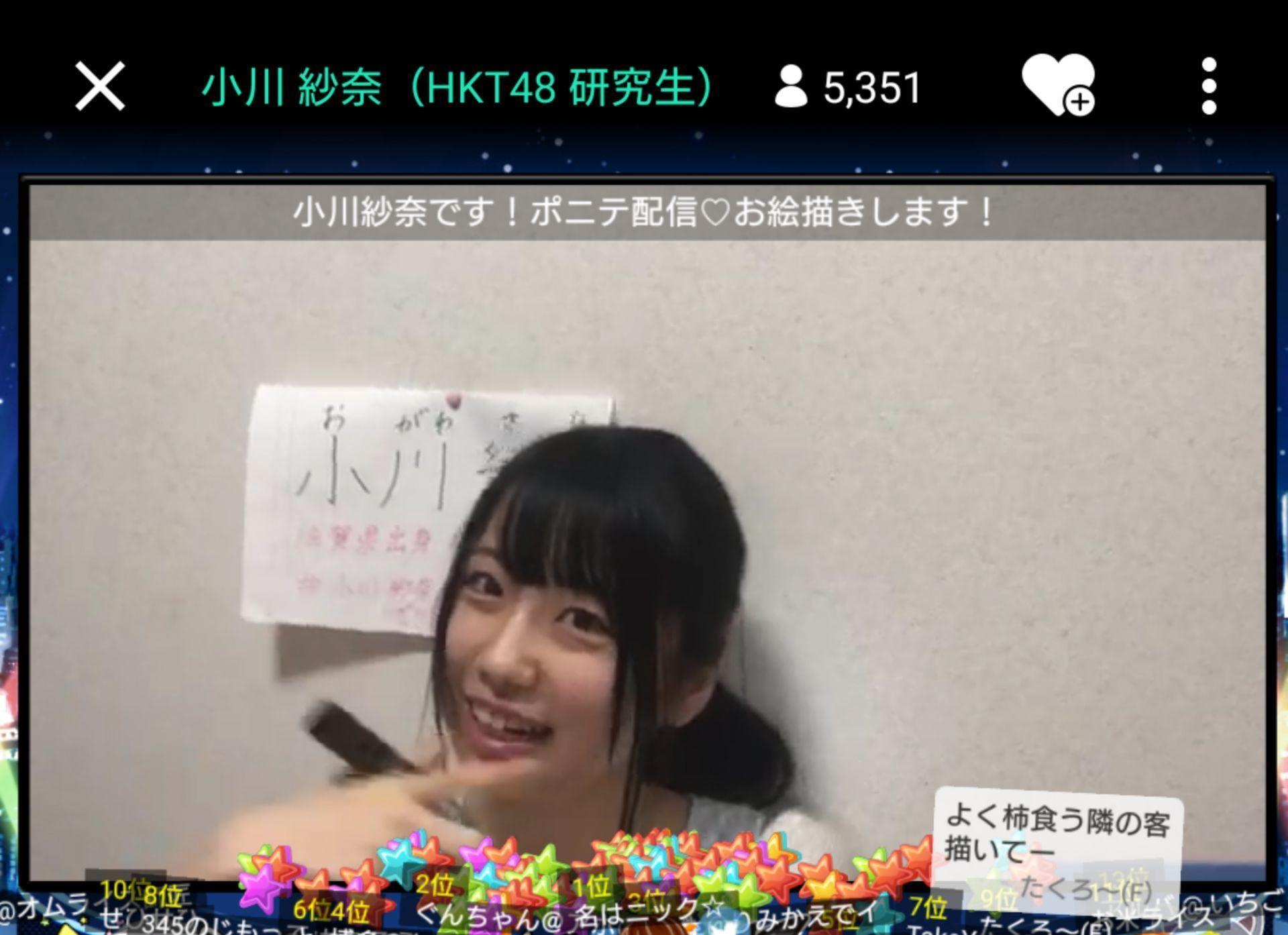This screenshot has width=1288, height=935.
Task: Open the three-dot overflow menu
Action: tap(1209, 86)
